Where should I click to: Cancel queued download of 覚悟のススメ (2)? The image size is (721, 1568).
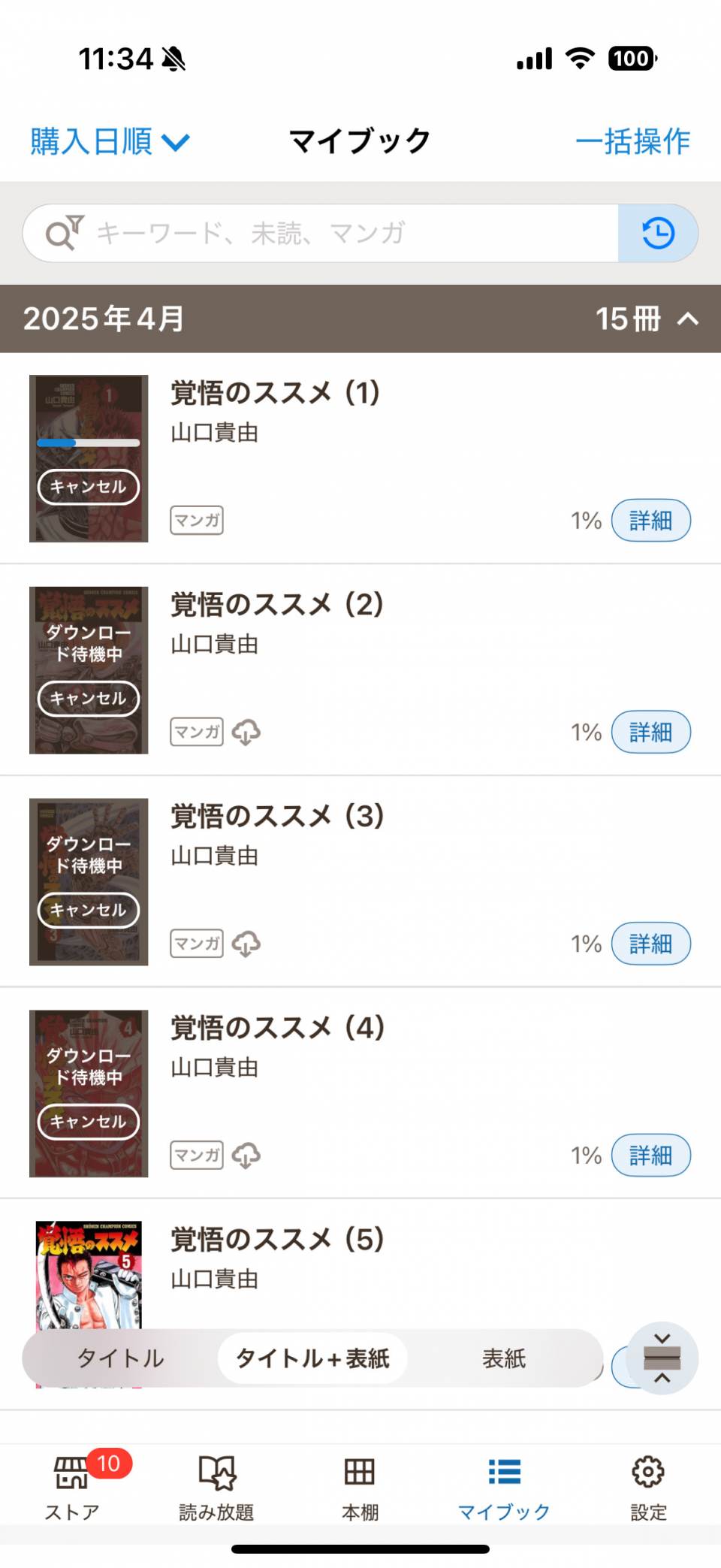click(89, 699)
